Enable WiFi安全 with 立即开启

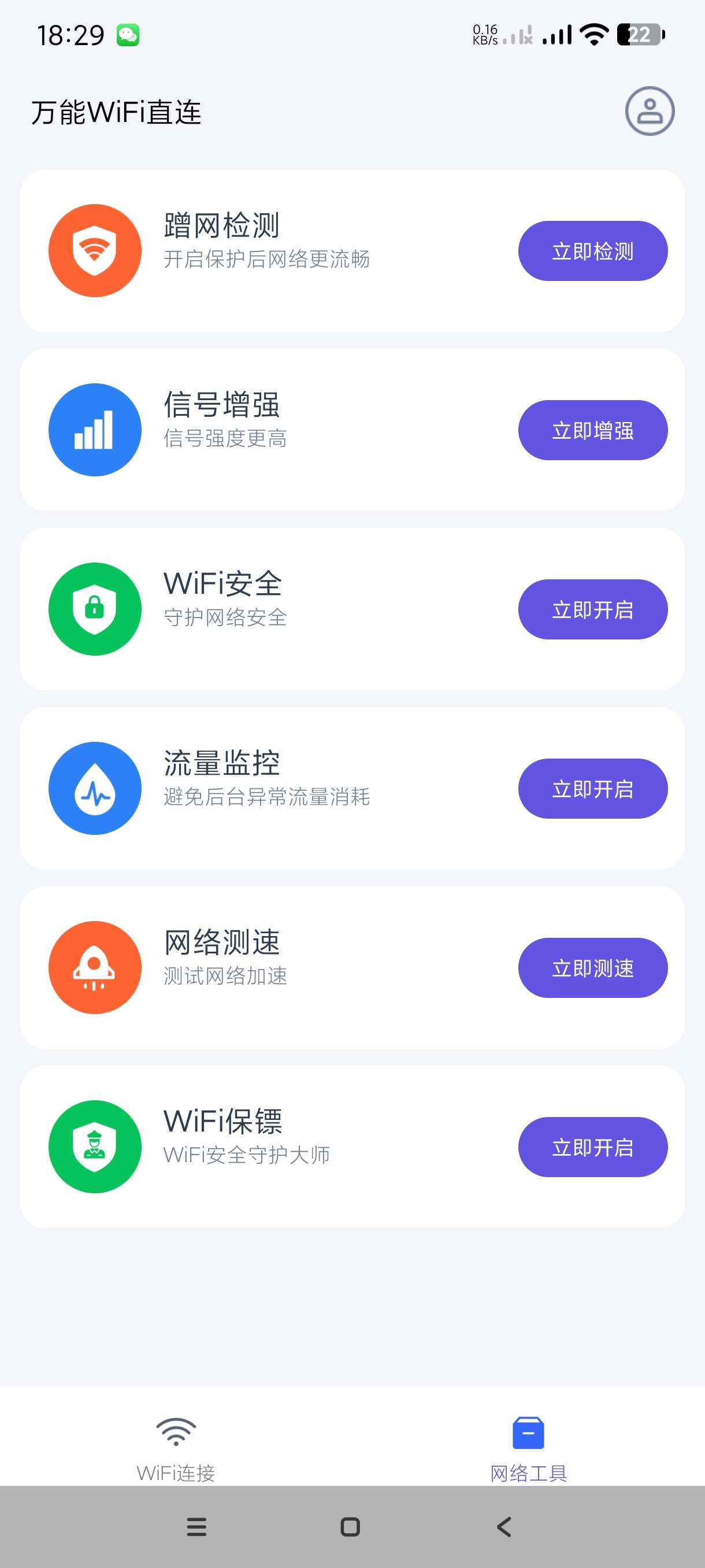(x=592, y=609)
